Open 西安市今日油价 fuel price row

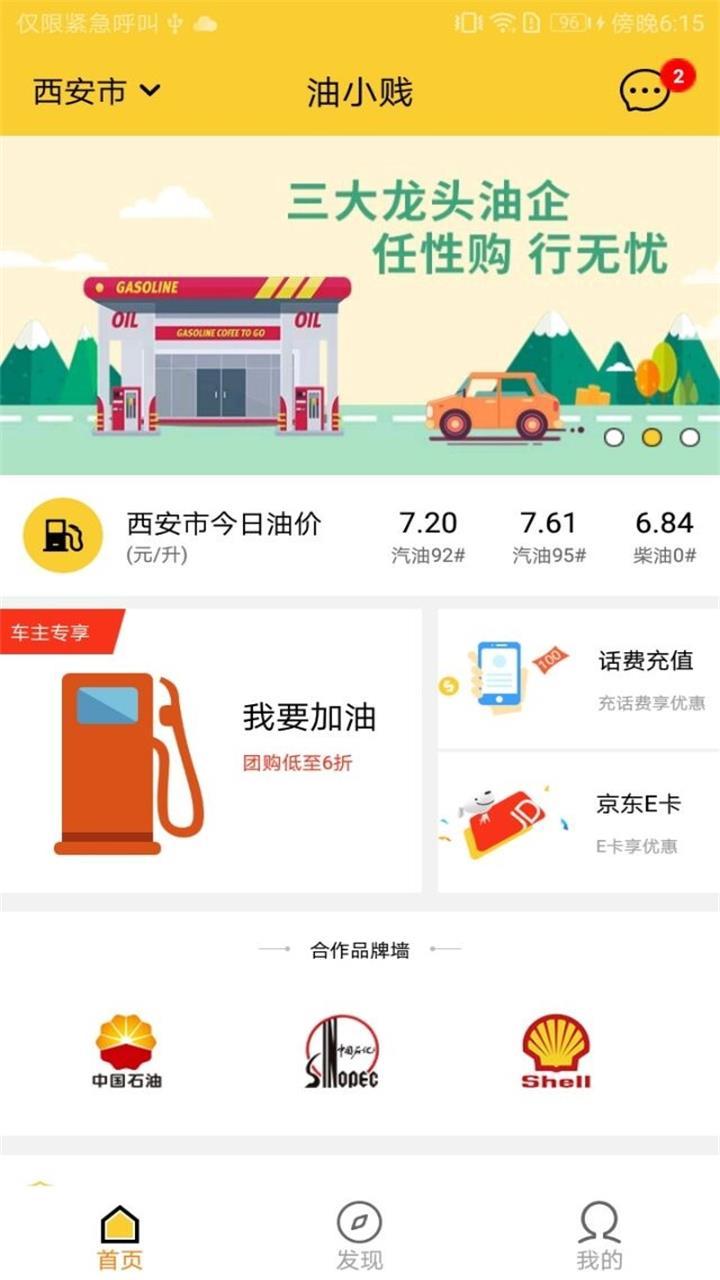(x=360, y=535)
